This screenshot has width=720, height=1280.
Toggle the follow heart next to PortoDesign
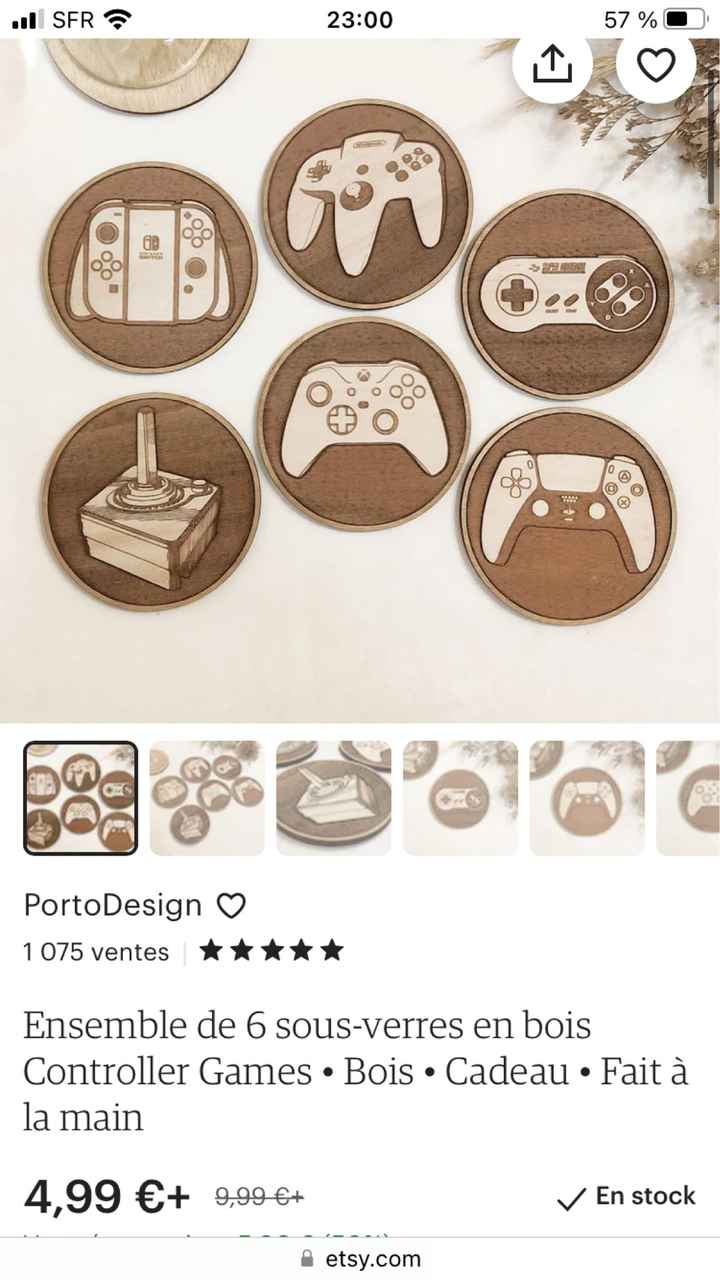pyautogui.click(x=232, y=906)
